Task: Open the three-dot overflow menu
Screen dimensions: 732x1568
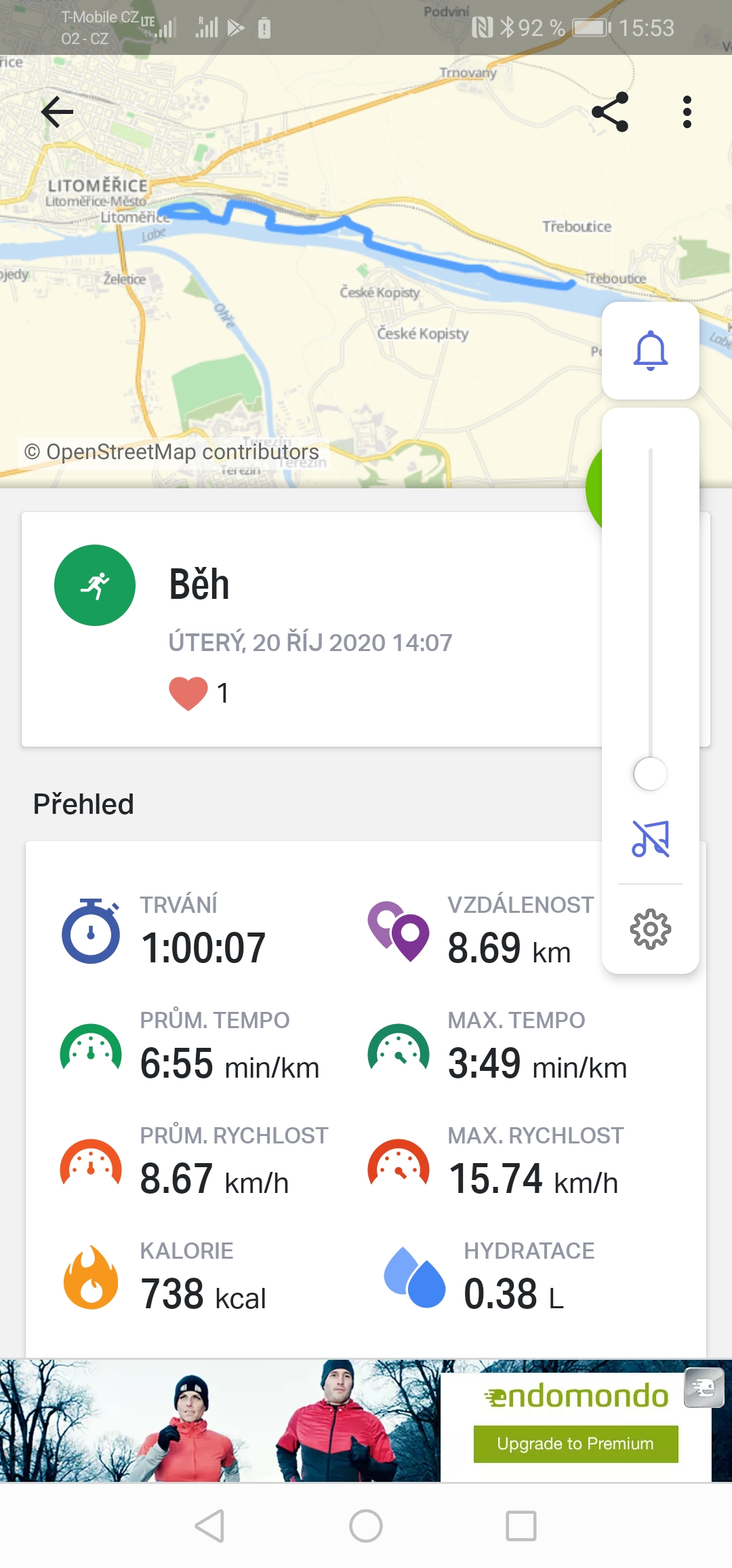Action: click(687, 112)
